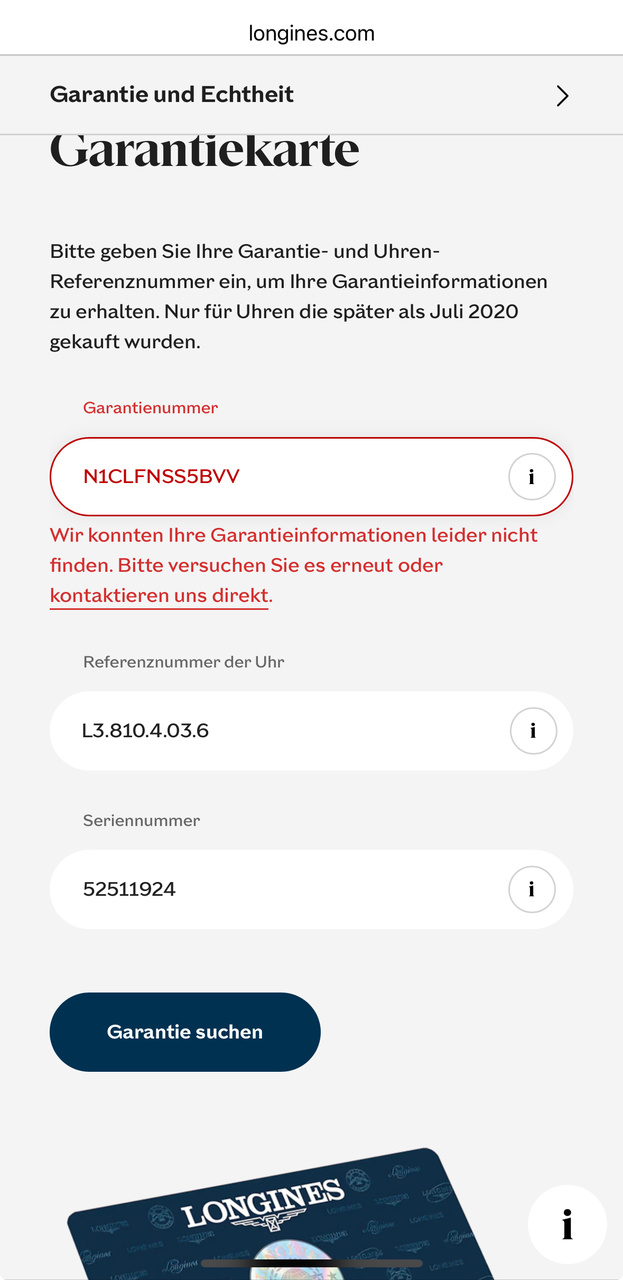The image size is (623, 1280).
Task: Open the kontaktieren uns direkt link
Action: click(160, 596)
